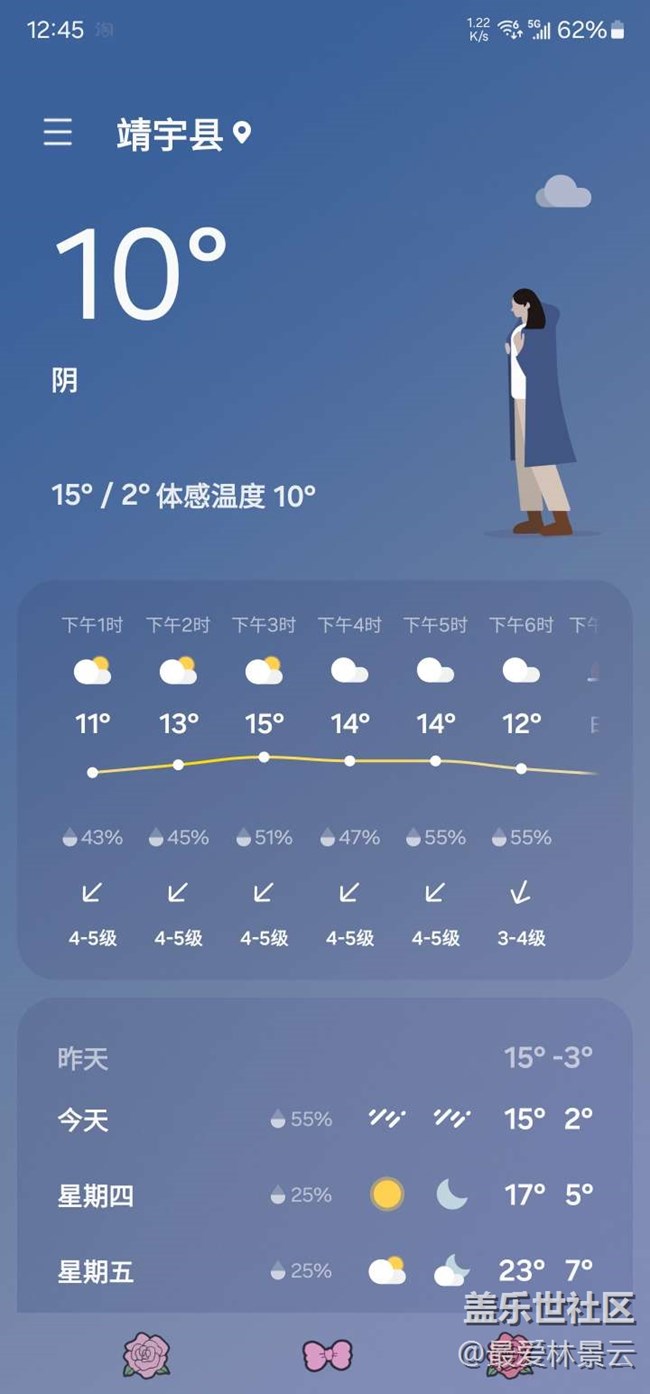Tap the 靖宇县 location name
The image size is (650, 1394).
coord(170,135)
